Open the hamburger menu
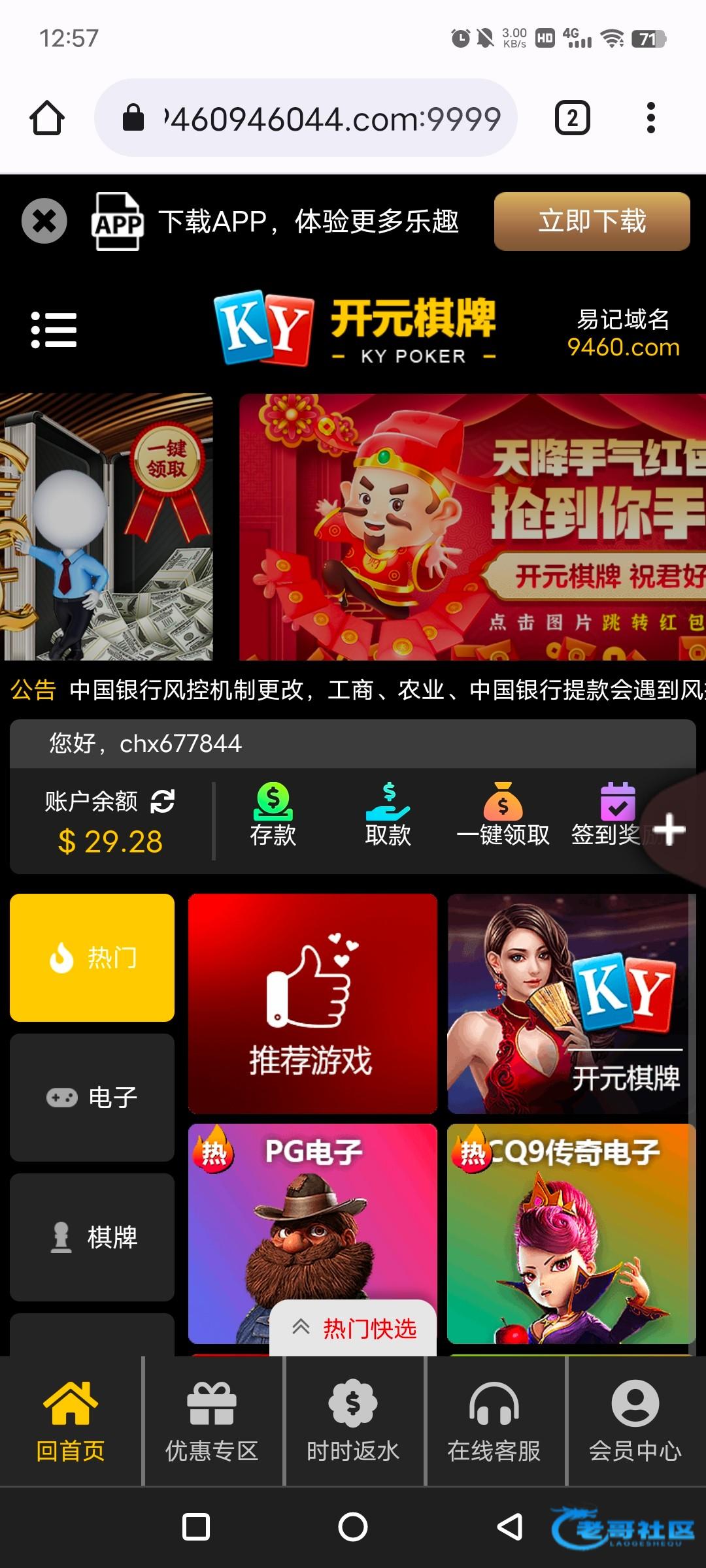 (54, 329)
